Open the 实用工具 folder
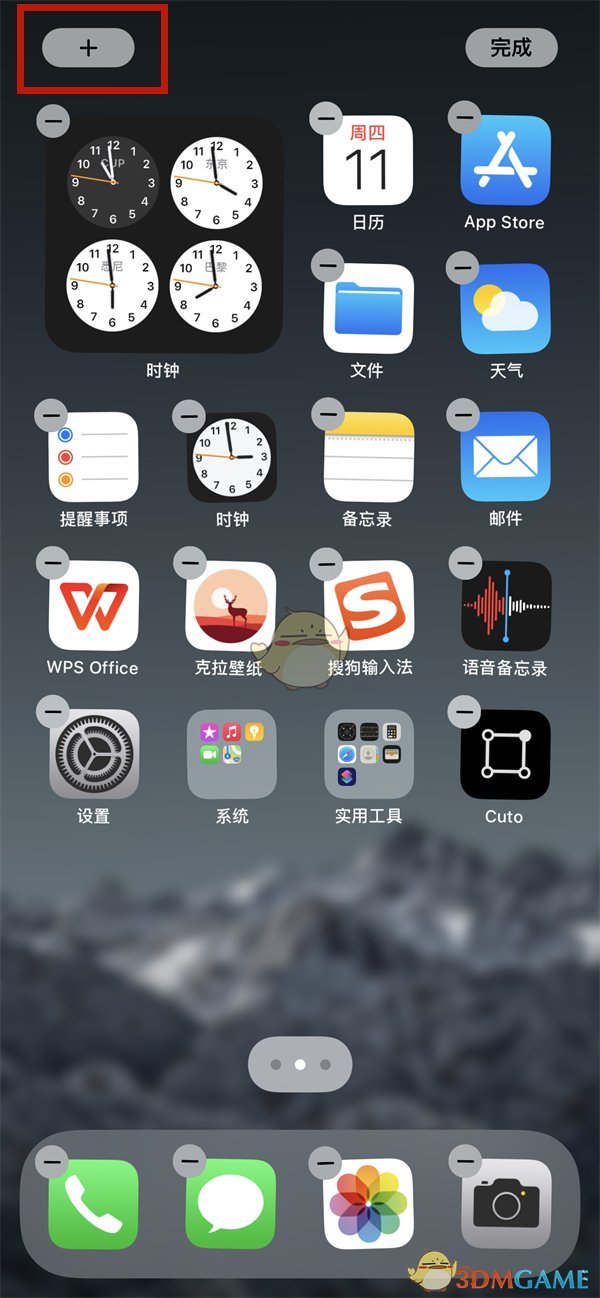The height and width of the screenshot is (1298, 600). [x=368, y=754]
